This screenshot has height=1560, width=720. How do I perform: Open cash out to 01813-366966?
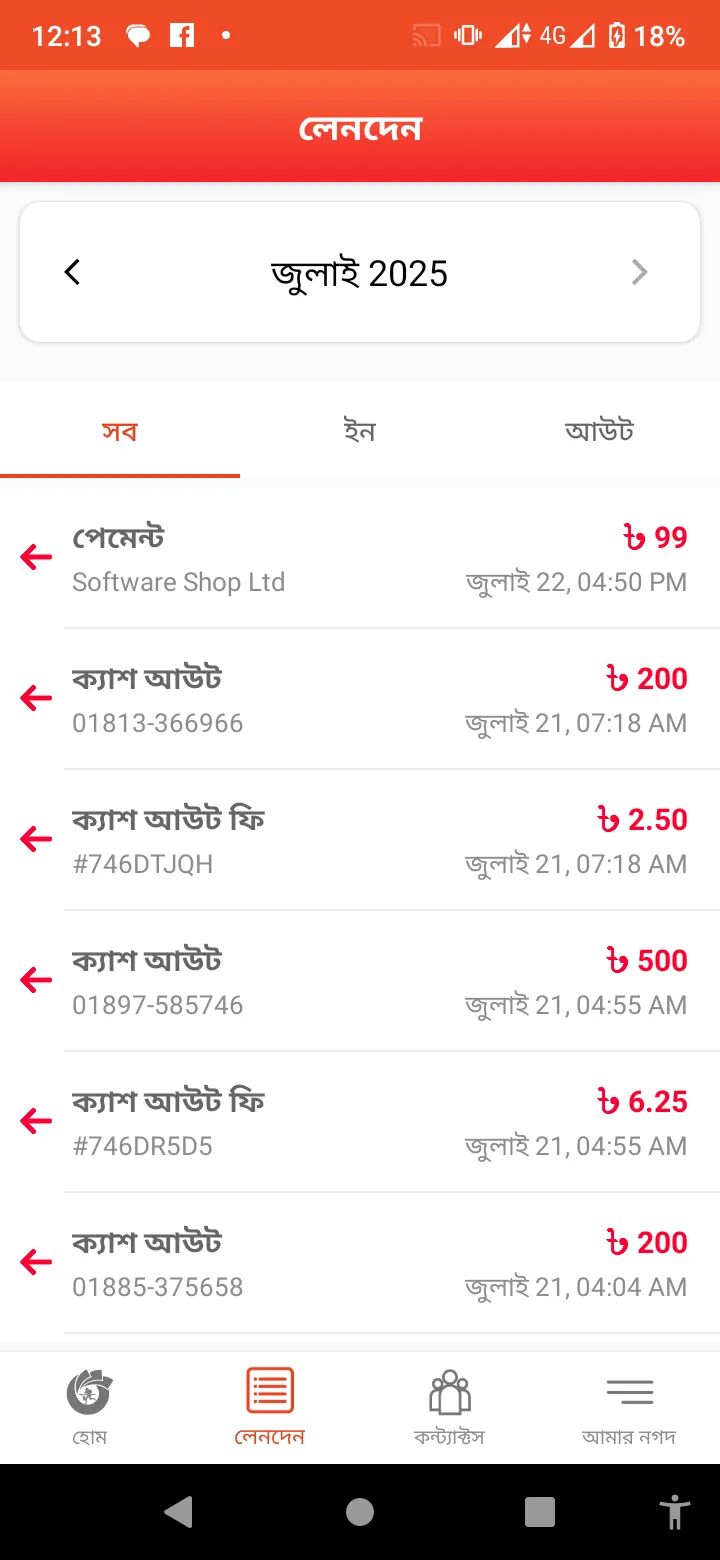(x=360, y=699)
